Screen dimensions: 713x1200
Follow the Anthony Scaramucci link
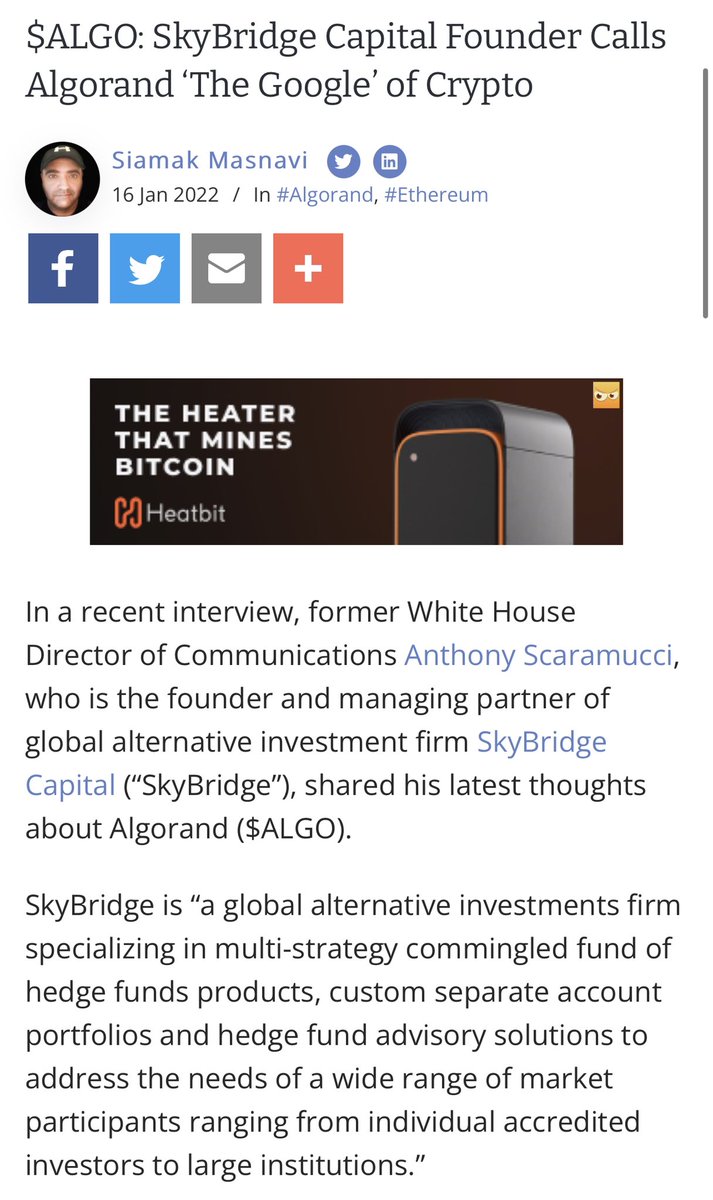pyautogui.click(x=540, y=655)
